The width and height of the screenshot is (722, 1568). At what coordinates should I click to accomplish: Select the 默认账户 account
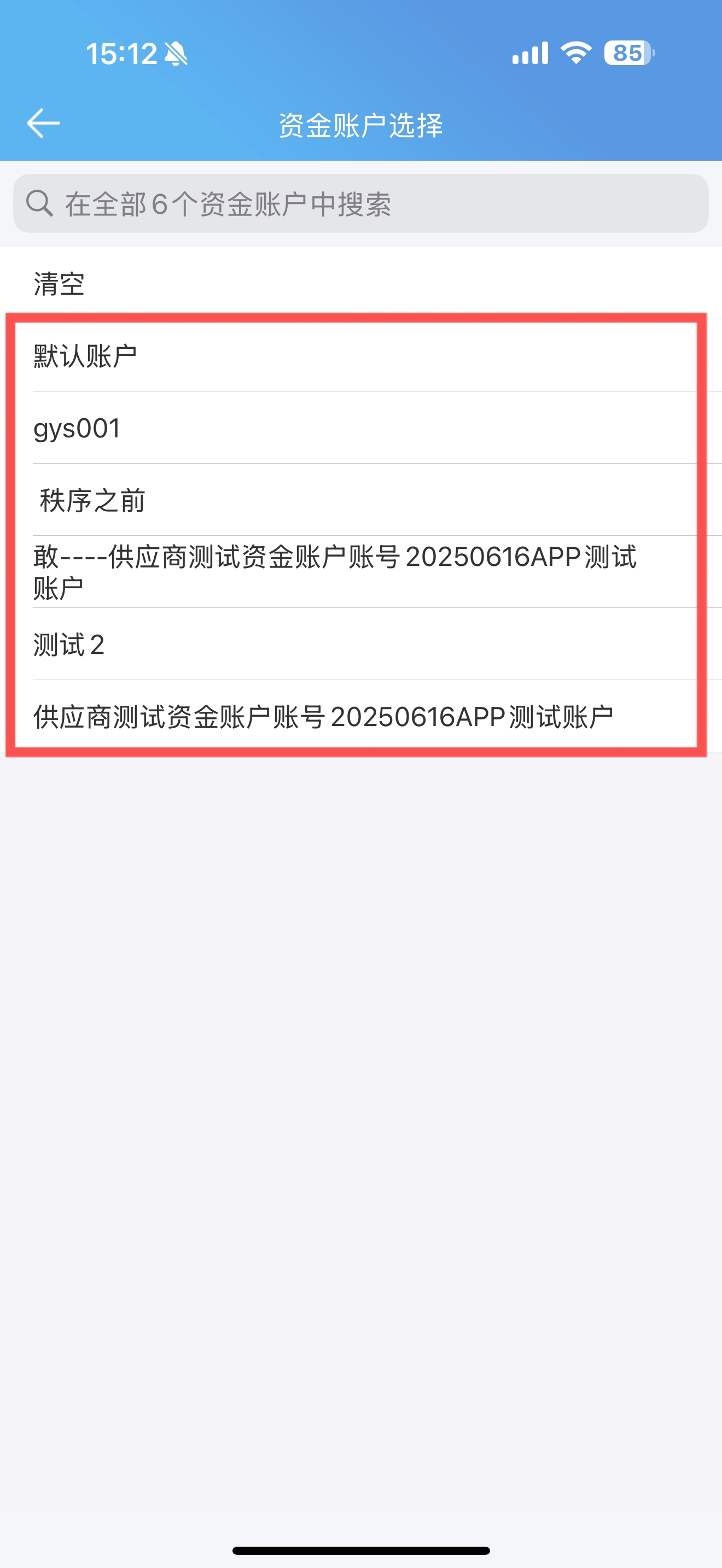(x=361, y=355)
